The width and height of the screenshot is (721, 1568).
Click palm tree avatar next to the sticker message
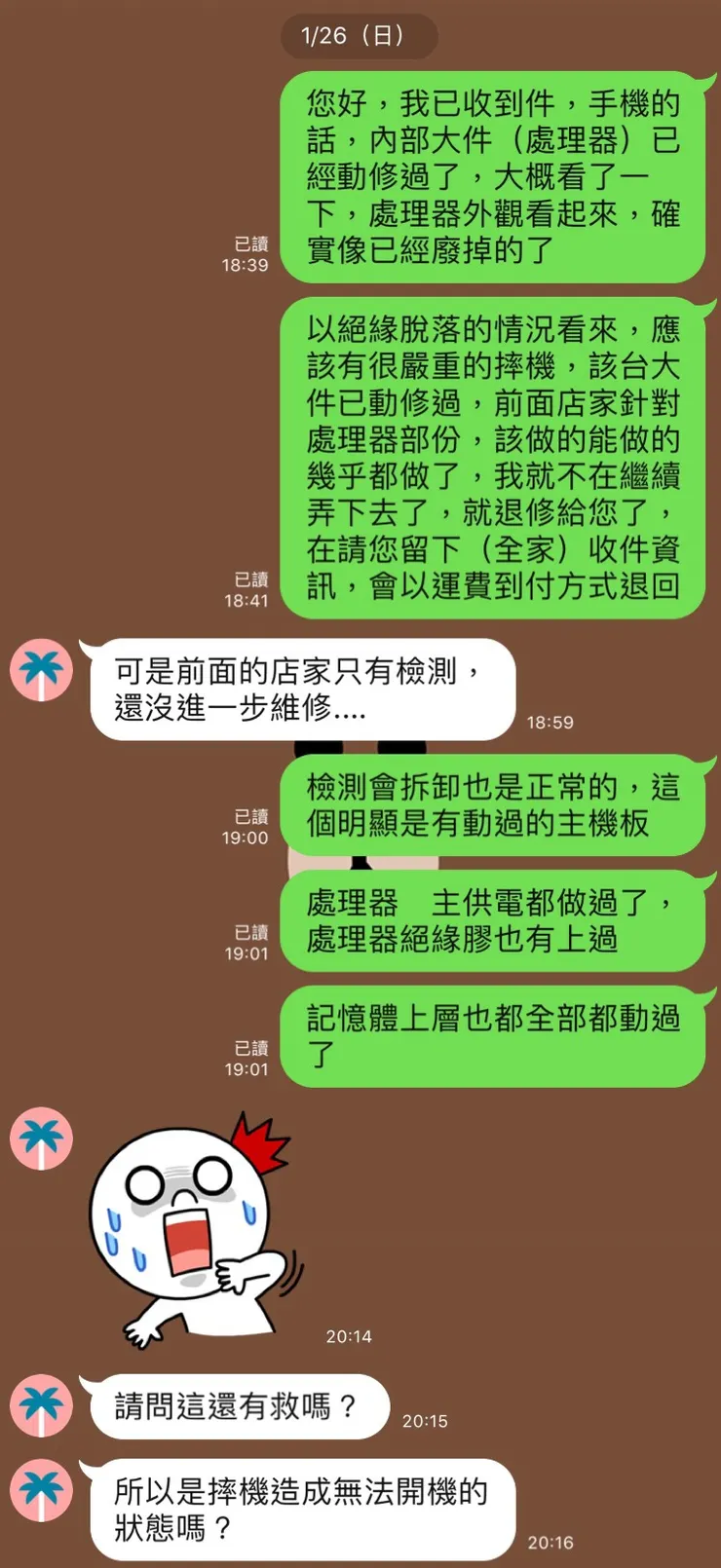coord(40,1138)
